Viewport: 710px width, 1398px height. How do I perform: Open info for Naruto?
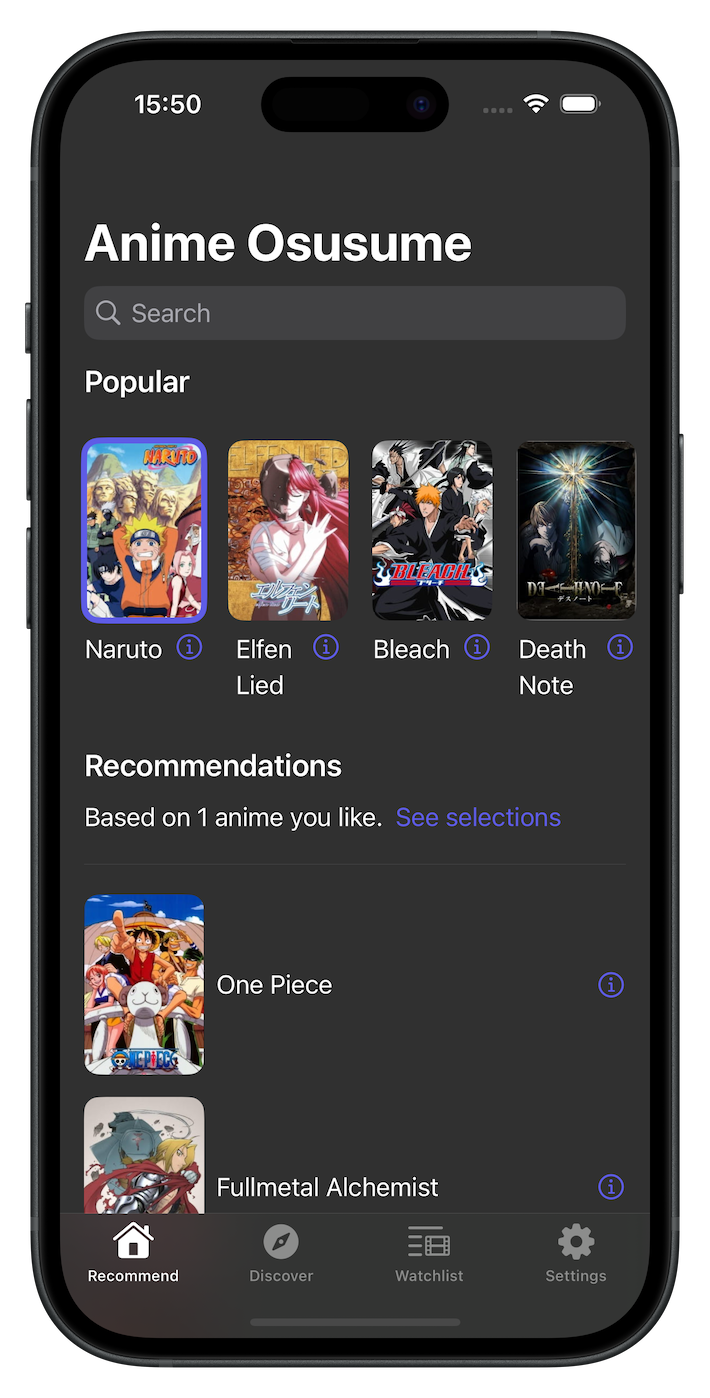[189, 647]
